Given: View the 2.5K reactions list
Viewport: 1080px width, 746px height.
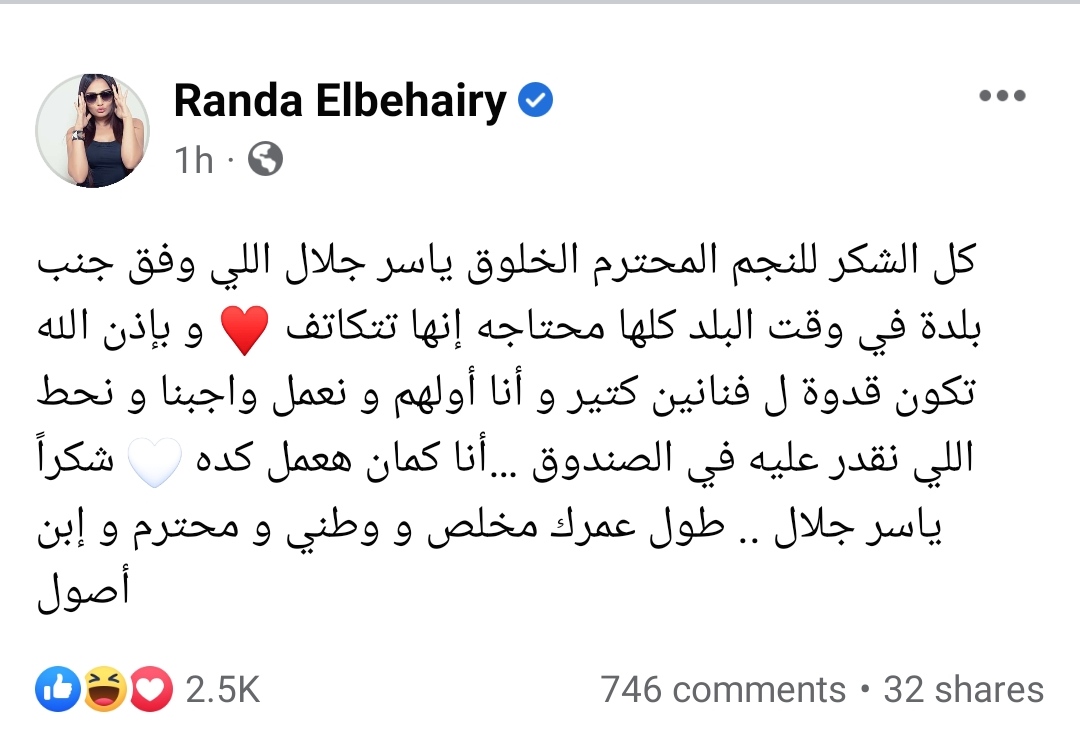Looking at the screenshot, I should click(x=150, y=689).
